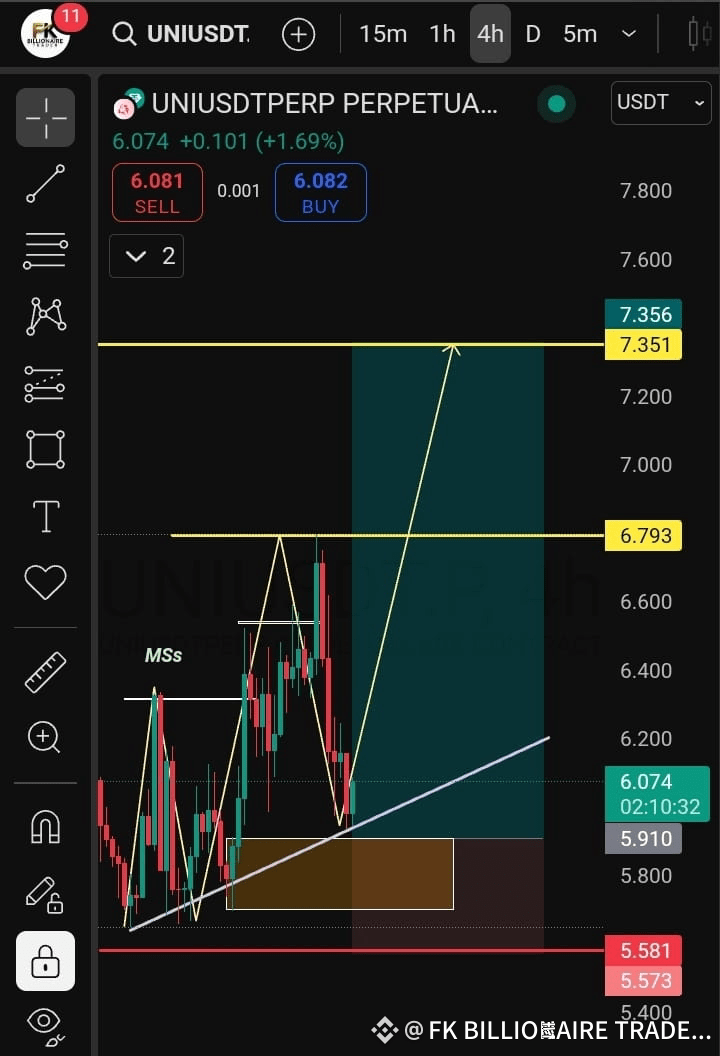
Task: Tap the BUY 6.082 button
Action: pos(320,191)
